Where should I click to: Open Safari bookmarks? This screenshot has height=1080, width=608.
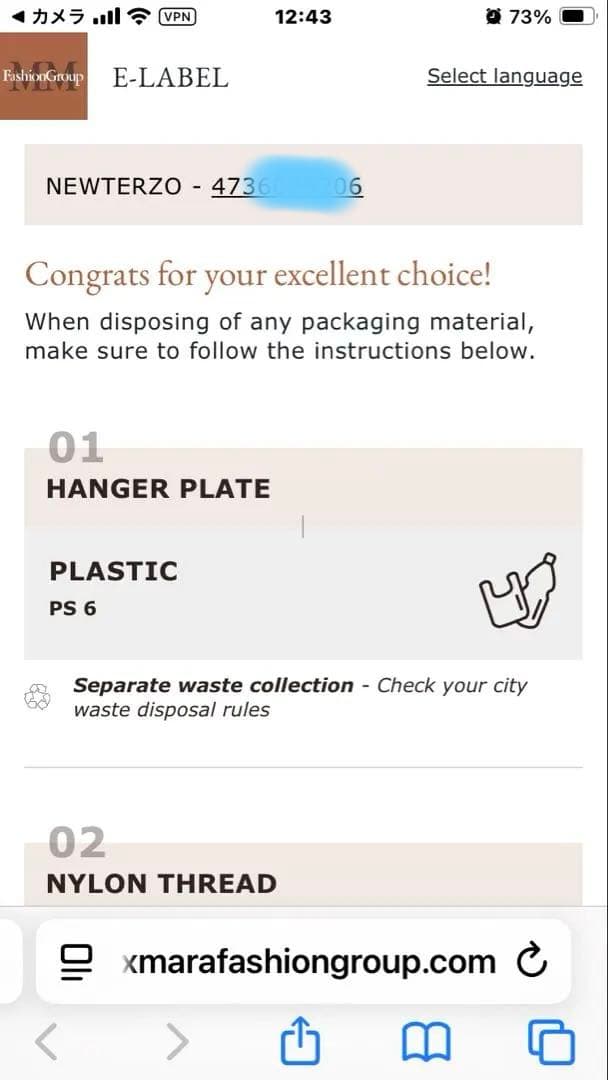click(426, 1042)
